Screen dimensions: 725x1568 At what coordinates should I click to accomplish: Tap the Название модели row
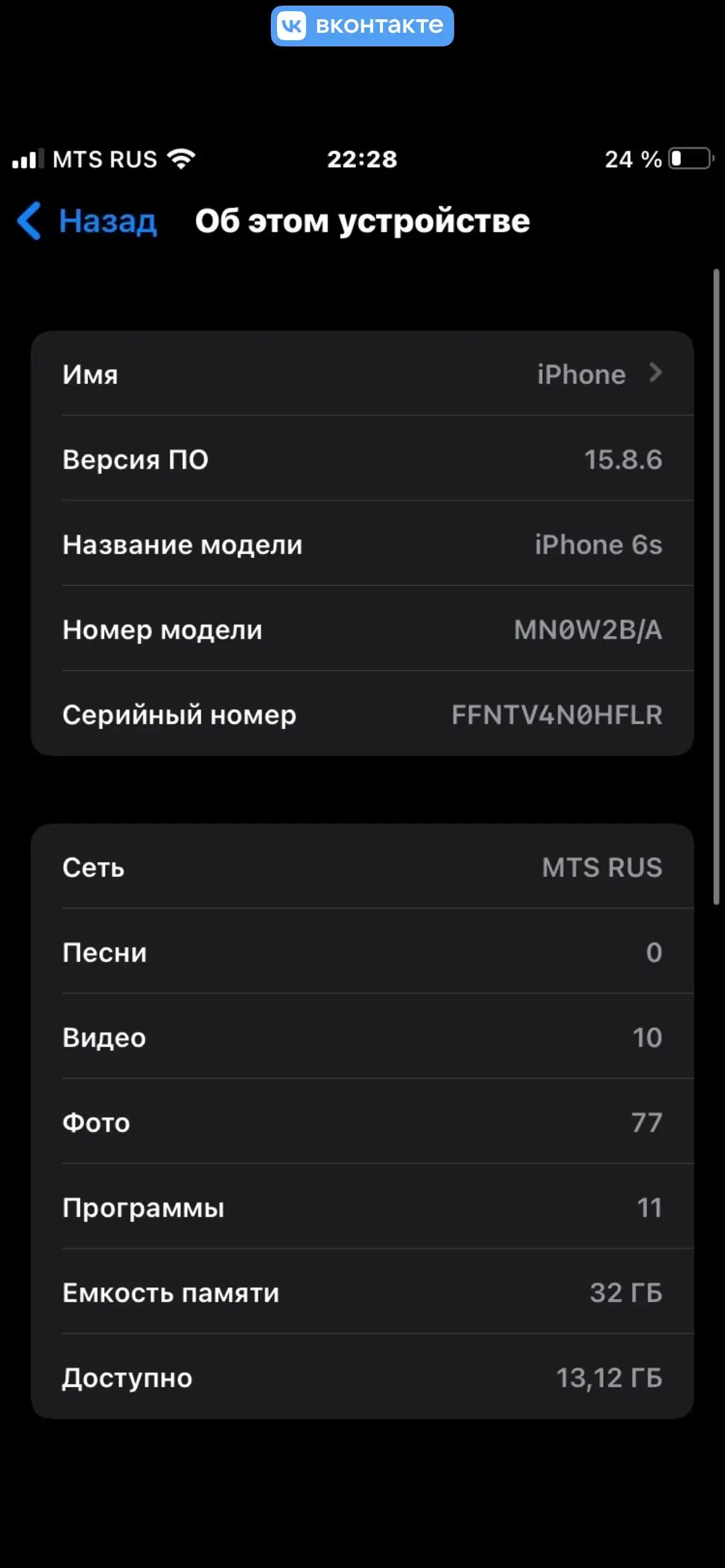click(362, 544)
